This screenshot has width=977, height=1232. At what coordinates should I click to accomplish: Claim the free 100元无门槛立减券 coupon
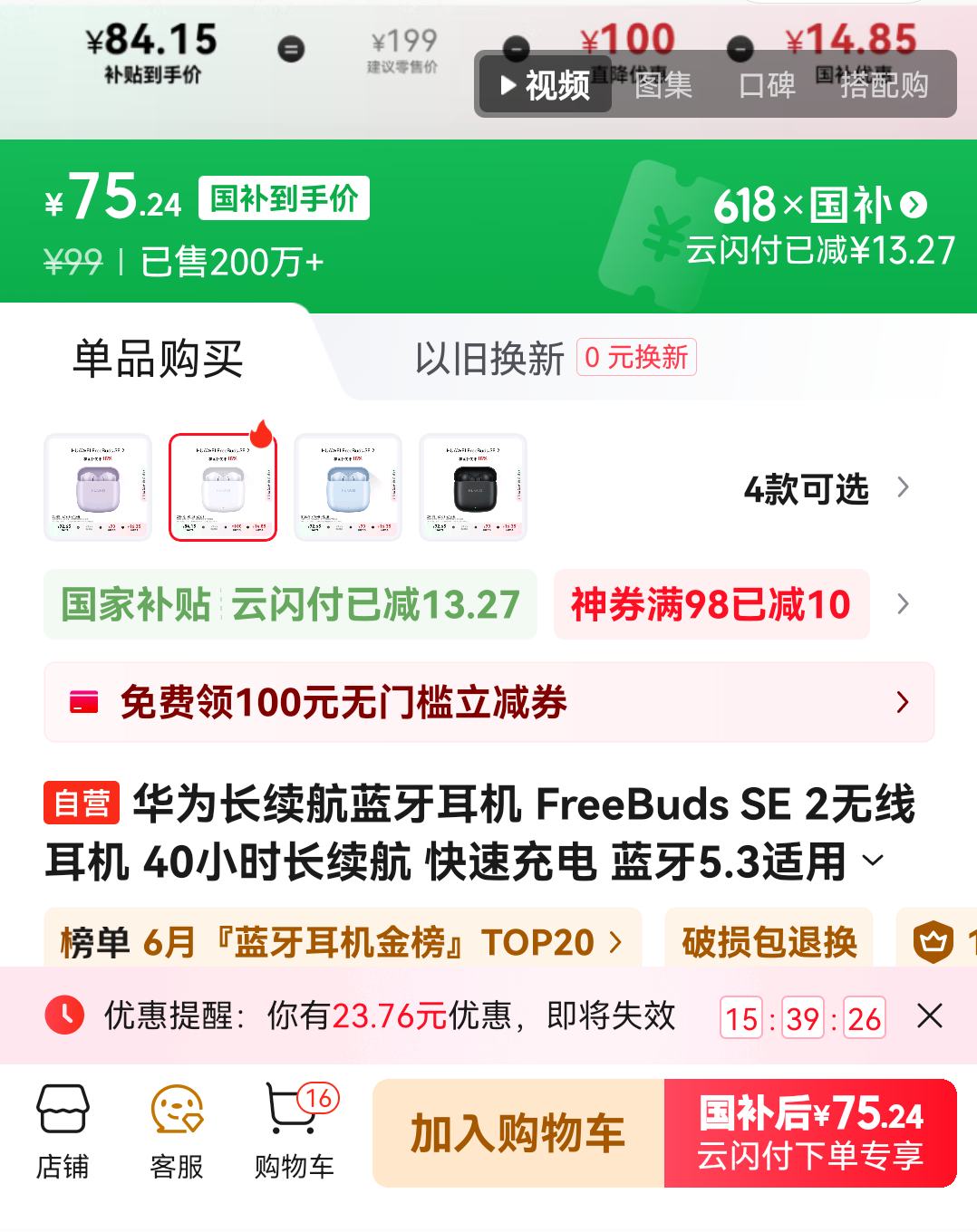click(x=489, y=702)
